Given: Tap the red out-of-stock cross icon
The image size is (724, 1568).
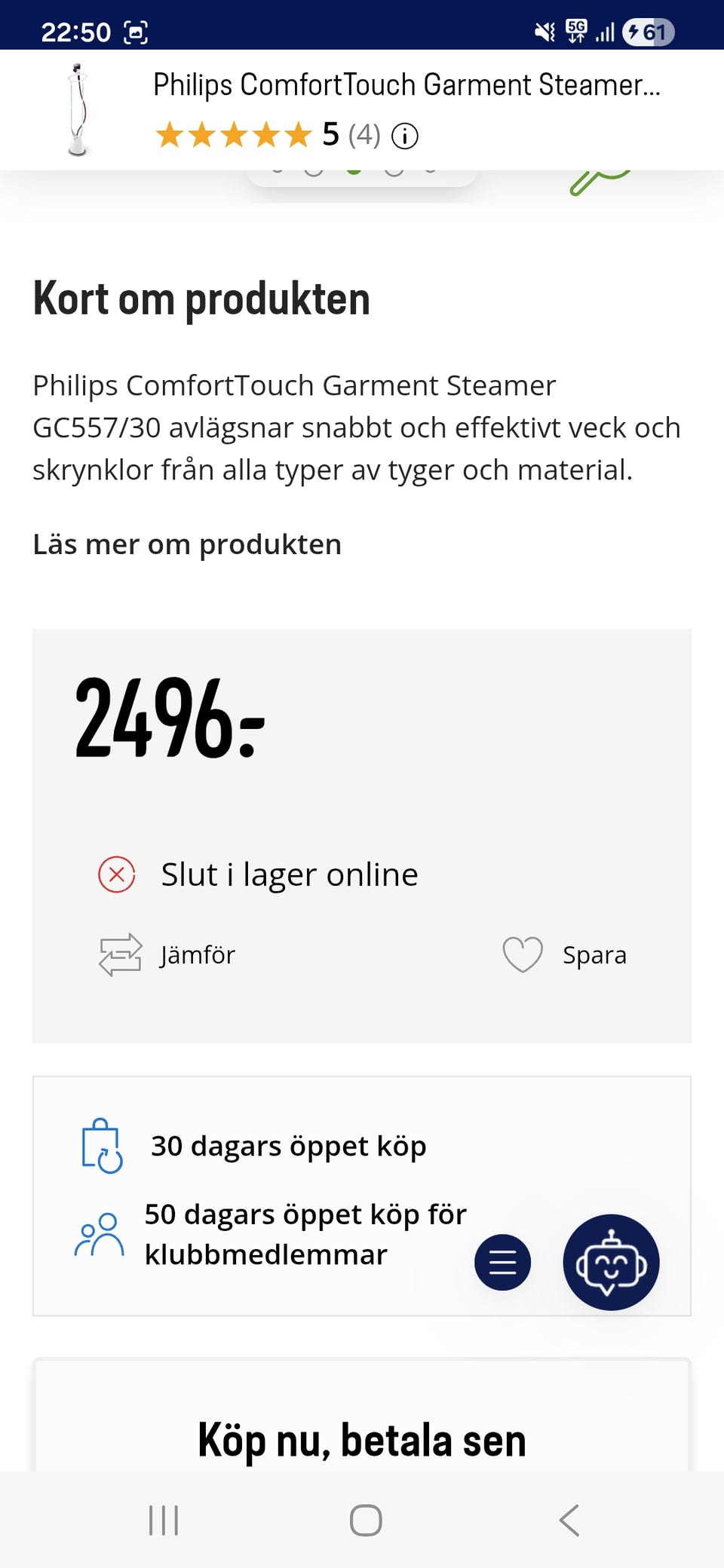Looking at the screenshot, I should [116, 874].
